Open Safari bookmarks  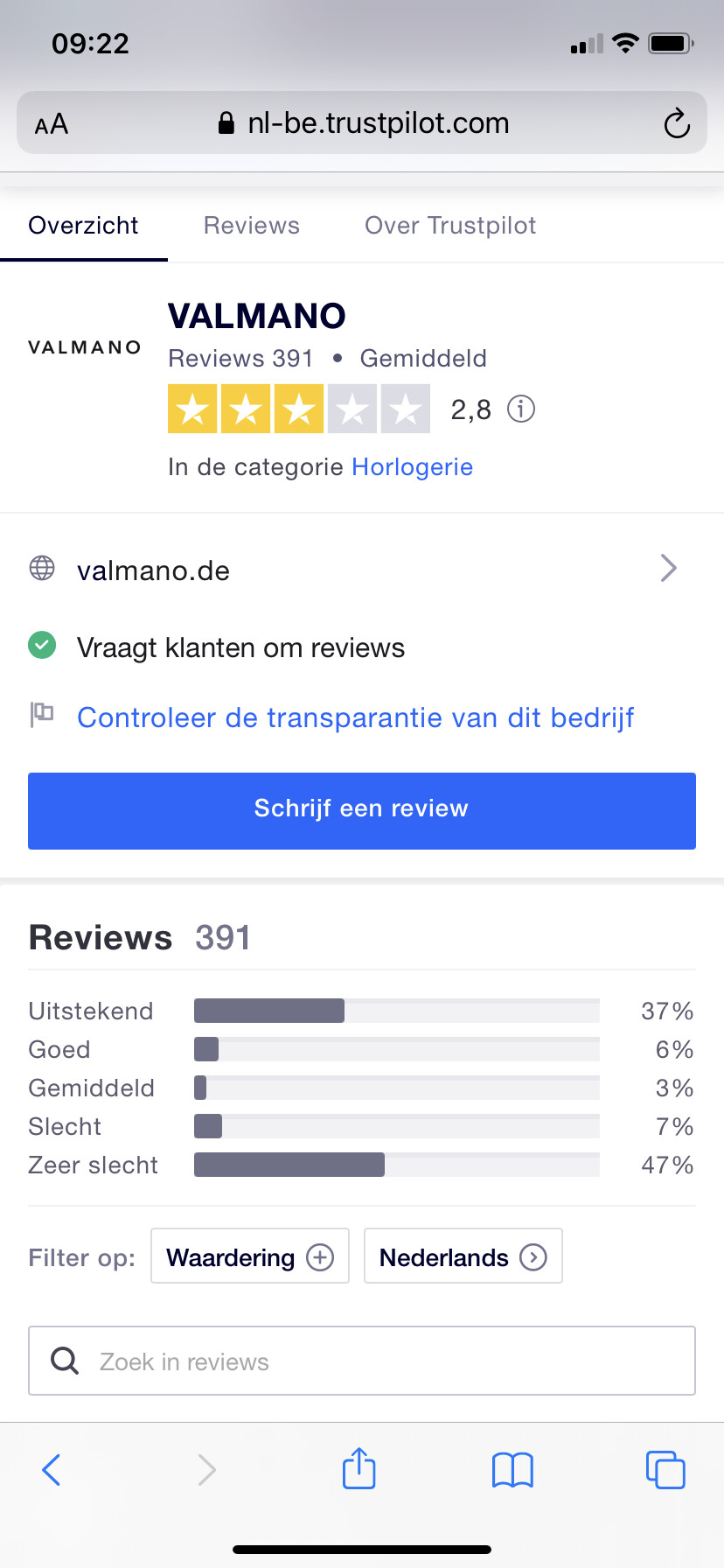pyautogui.click(x=512, y=1469)
